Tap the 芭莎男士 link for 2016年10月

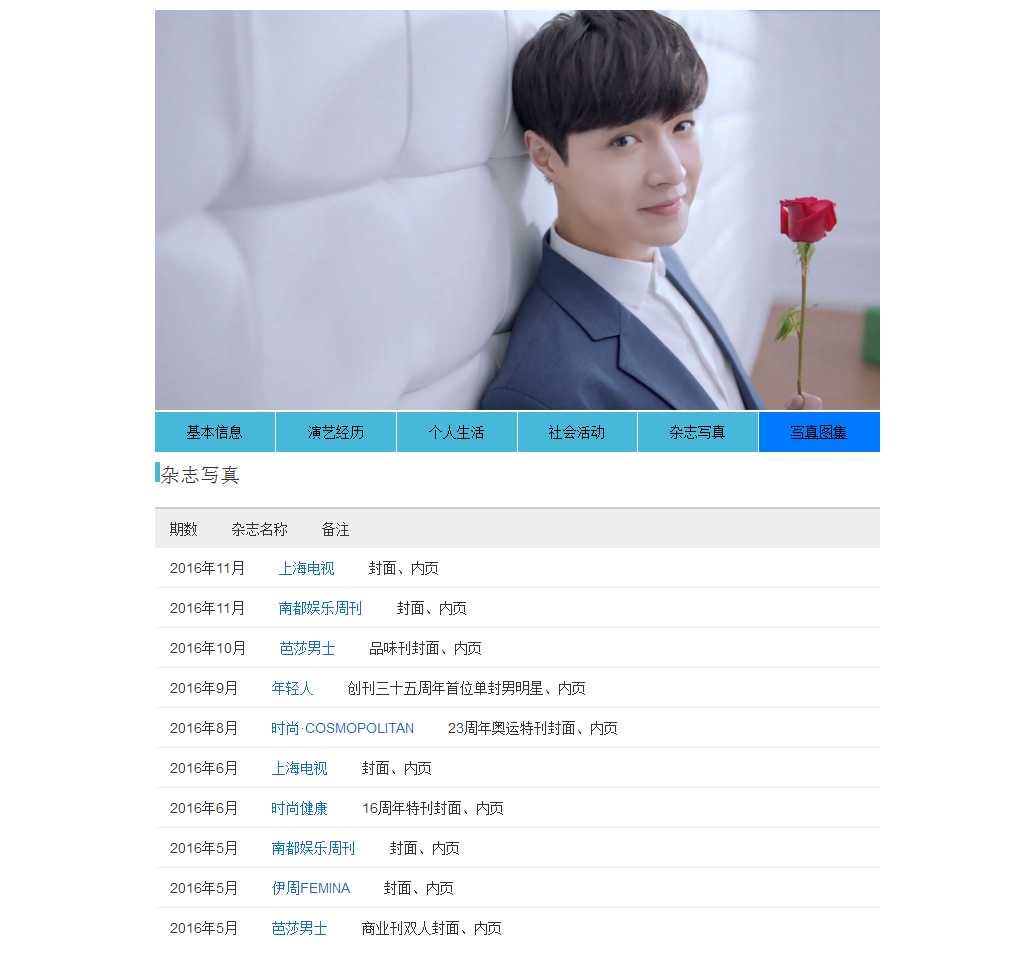[307, 648]
